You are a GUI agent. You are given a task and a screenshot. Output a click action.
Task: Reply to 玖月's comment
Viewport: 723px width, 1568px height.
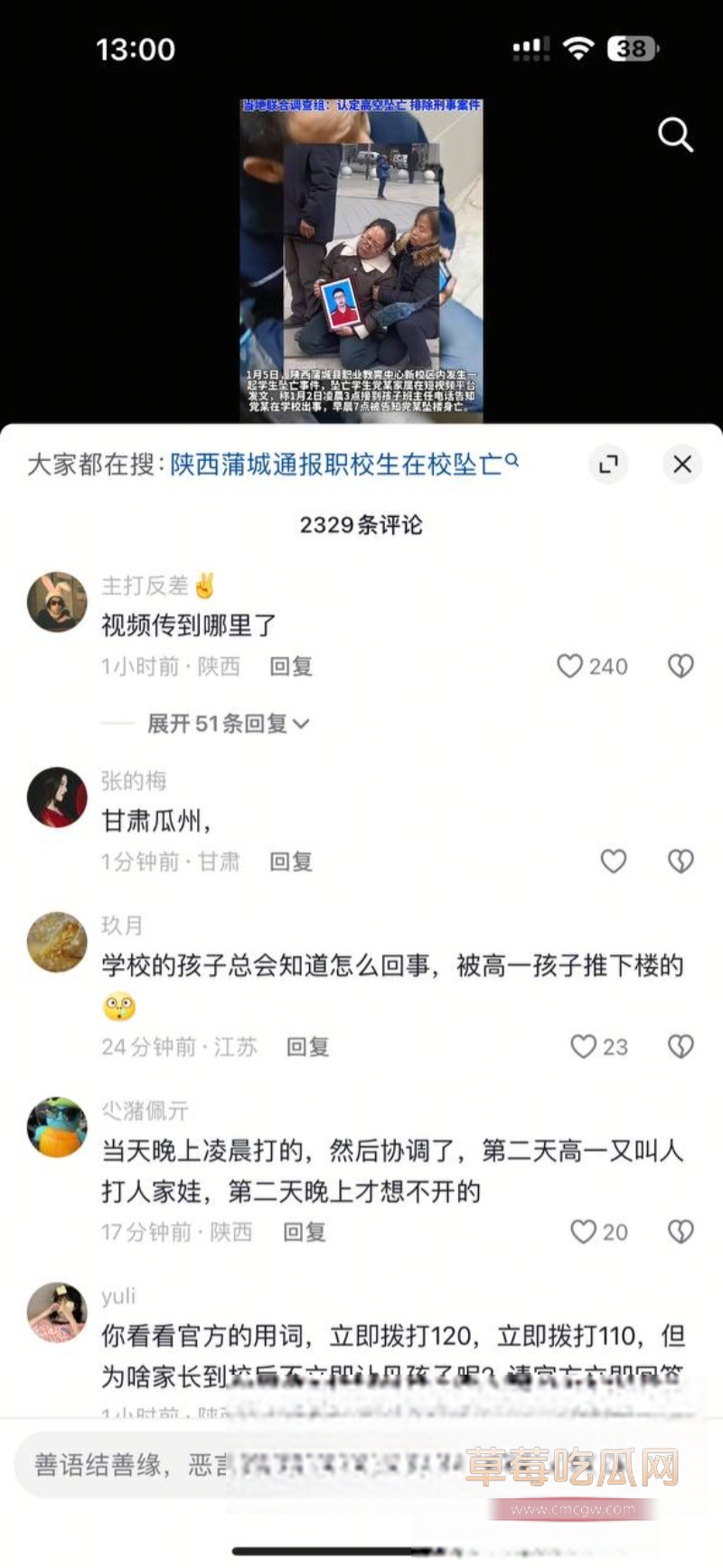(x=307, y=1047)
